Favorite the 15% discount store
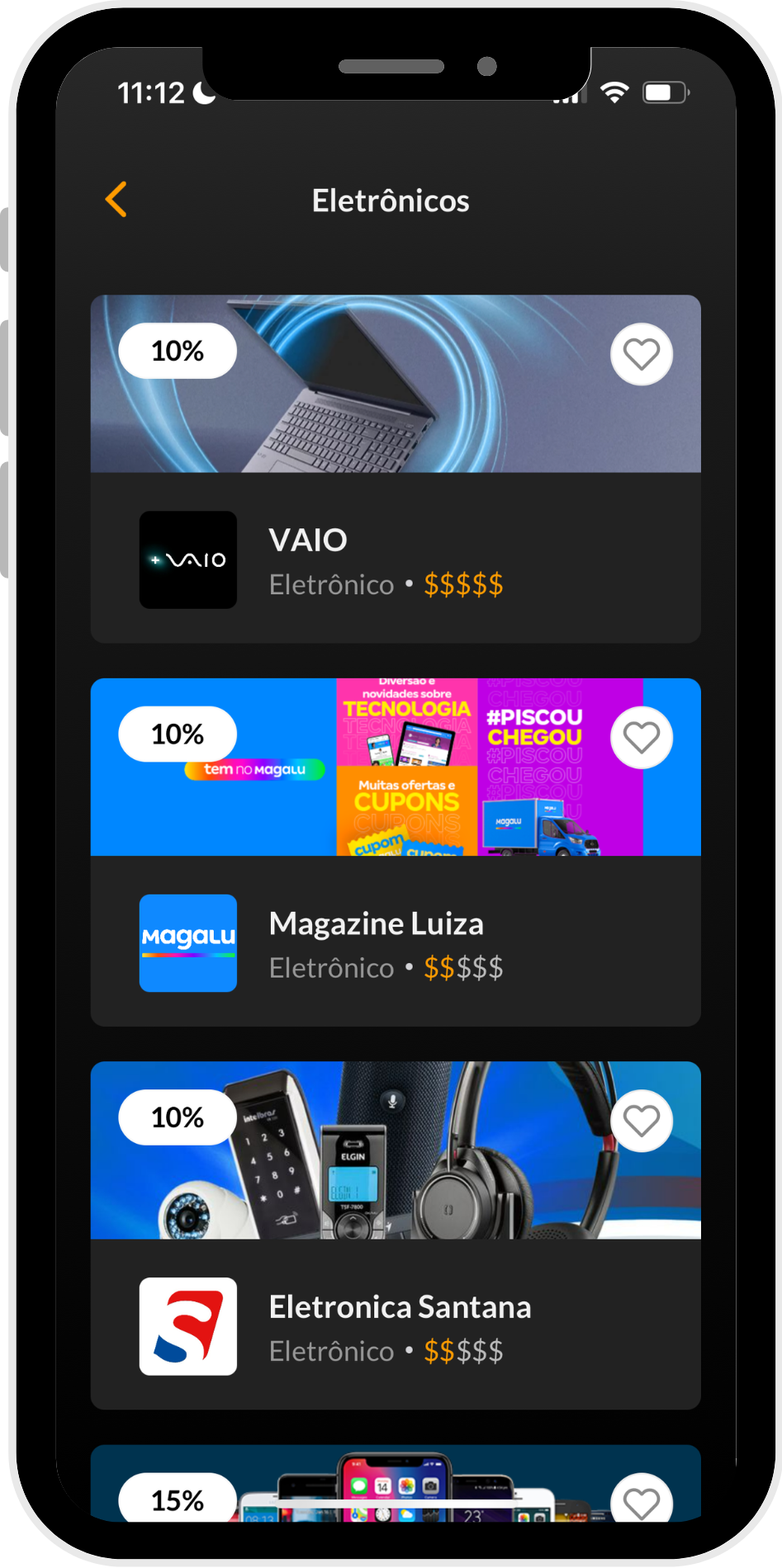Viewport: 782px width, 1568px height. point(642,1498)
